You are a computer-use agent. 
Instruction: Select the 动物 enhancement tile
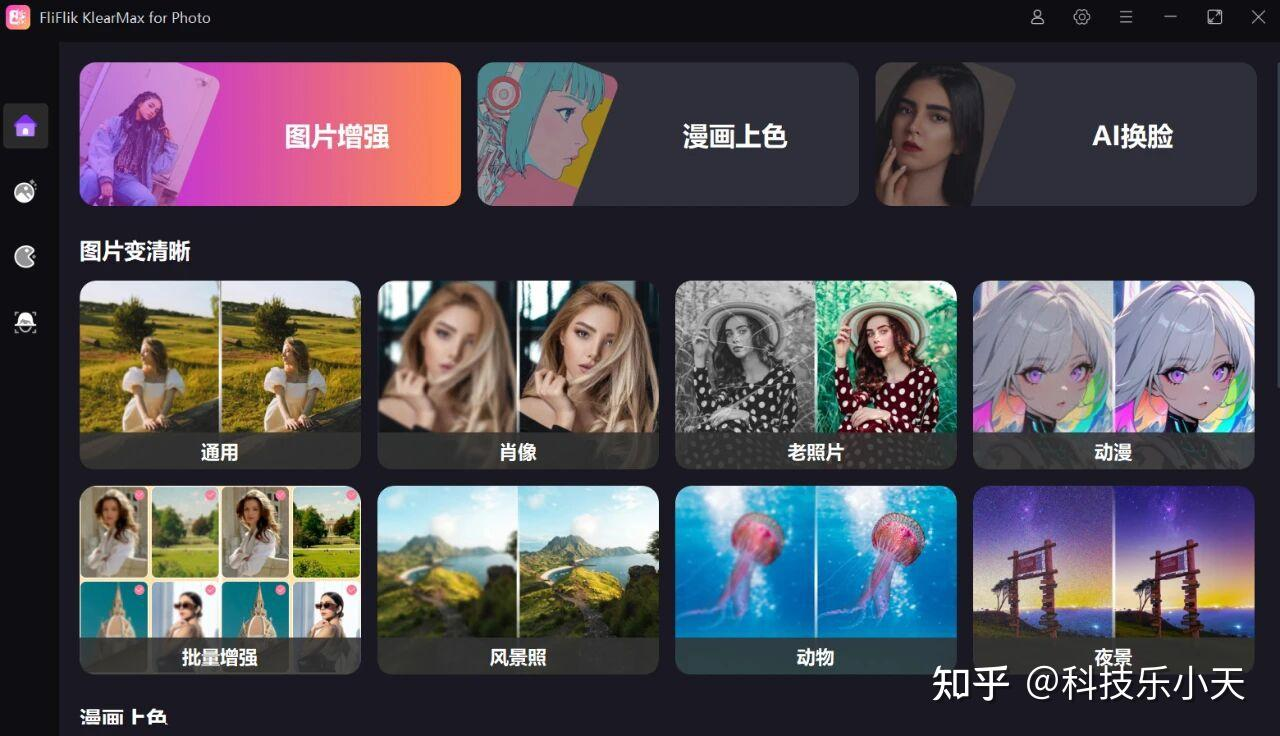coord(815,580)
